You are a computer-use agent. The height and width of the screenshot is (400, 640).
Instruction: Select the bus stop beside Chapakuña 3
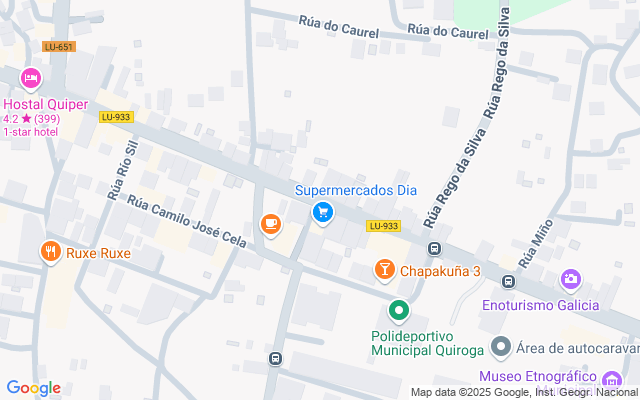click(x=434, y=249)
